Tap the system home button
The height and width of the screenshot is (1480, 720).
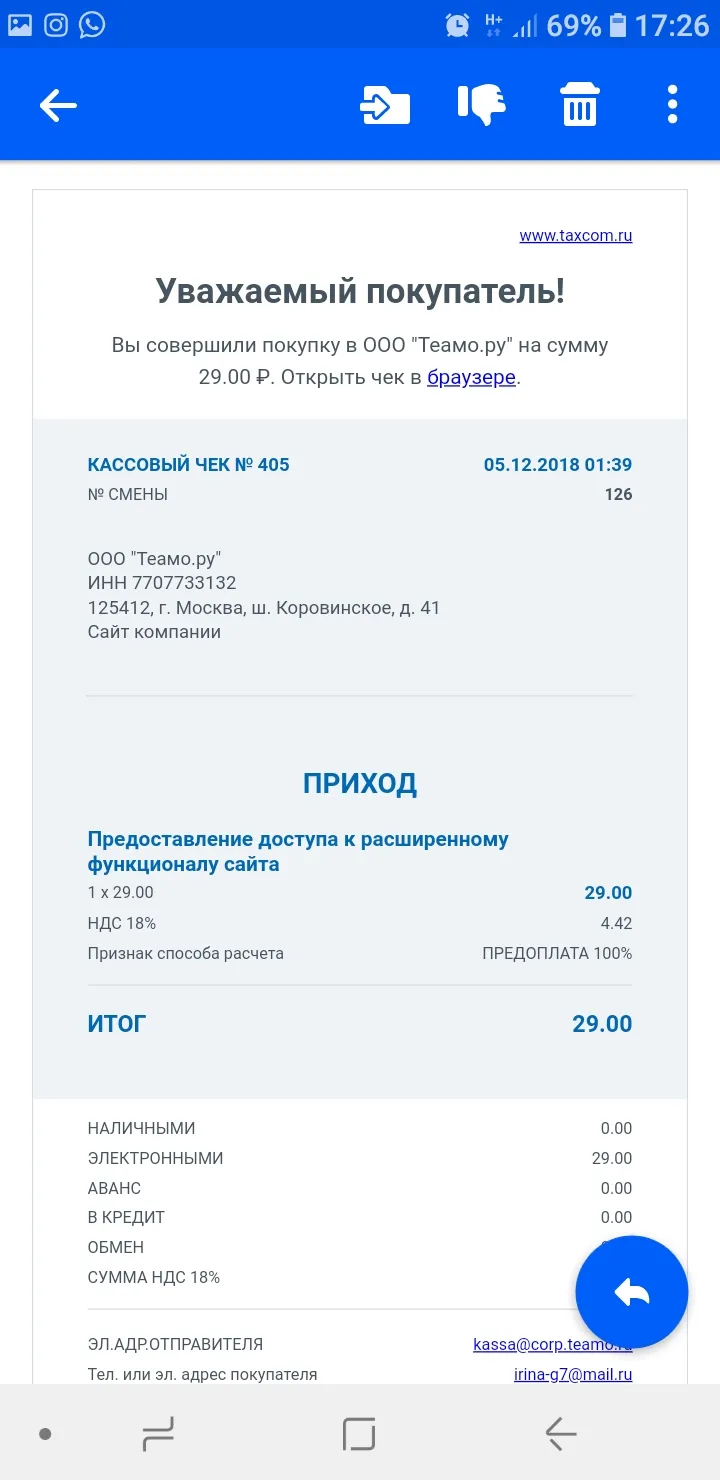coord(359,1434)
